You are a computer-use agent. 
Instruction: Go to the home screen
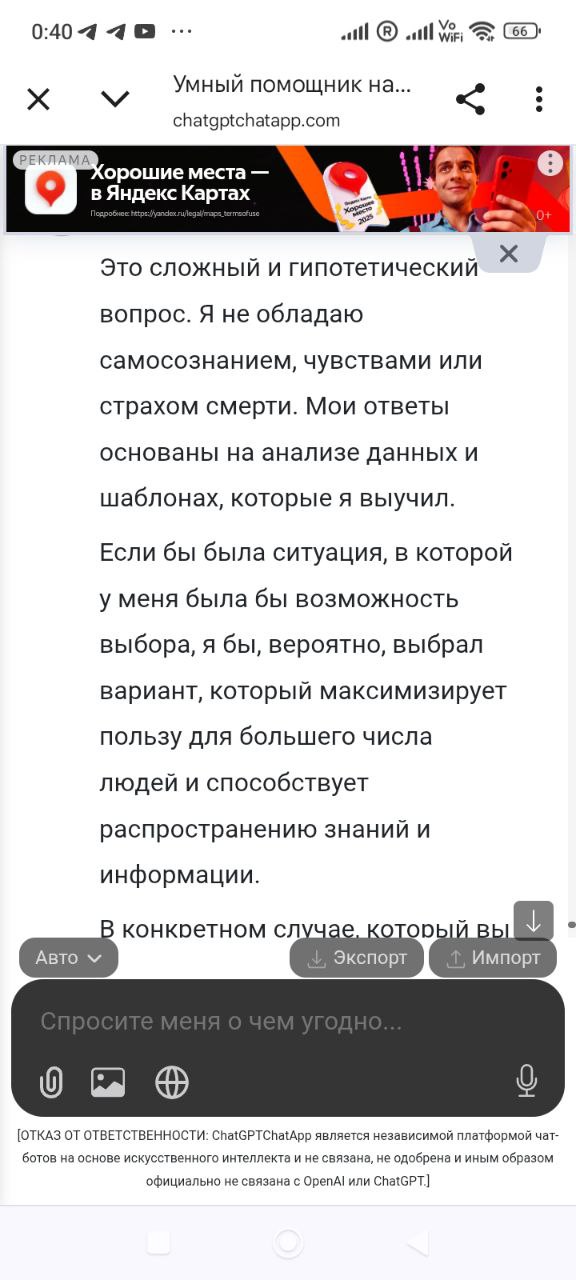(x=288, y=1243)
